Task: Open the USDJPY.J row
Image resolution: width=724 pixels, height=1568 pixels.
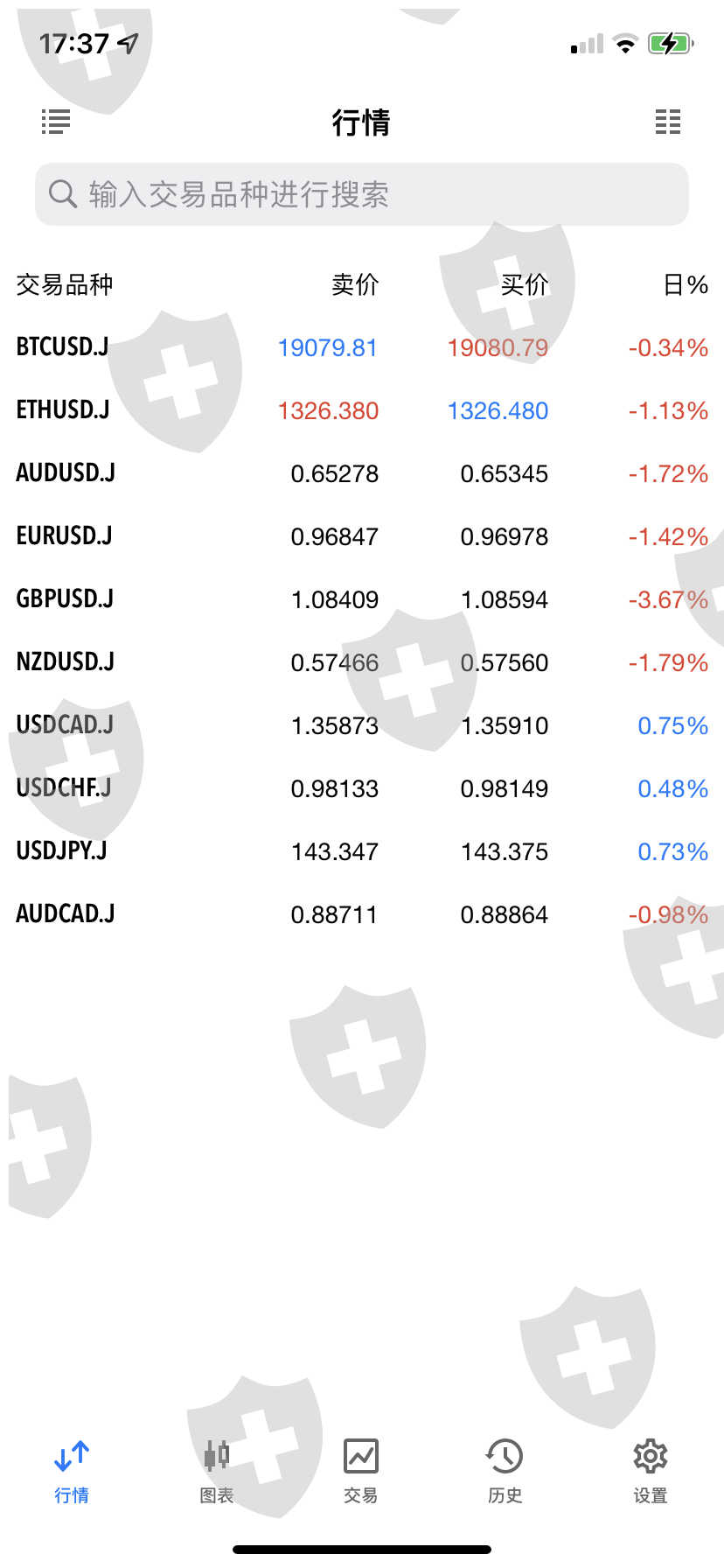Action: click(x=362, y=851)
